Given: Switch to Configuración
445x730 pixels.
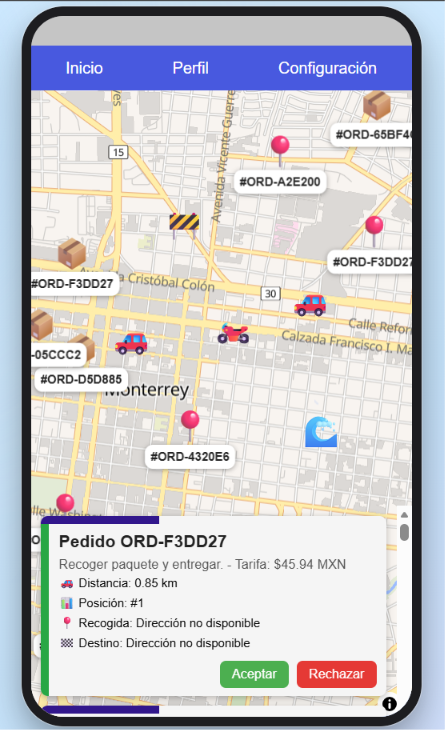Looking at the screenshot, I should tap(327, 68).
